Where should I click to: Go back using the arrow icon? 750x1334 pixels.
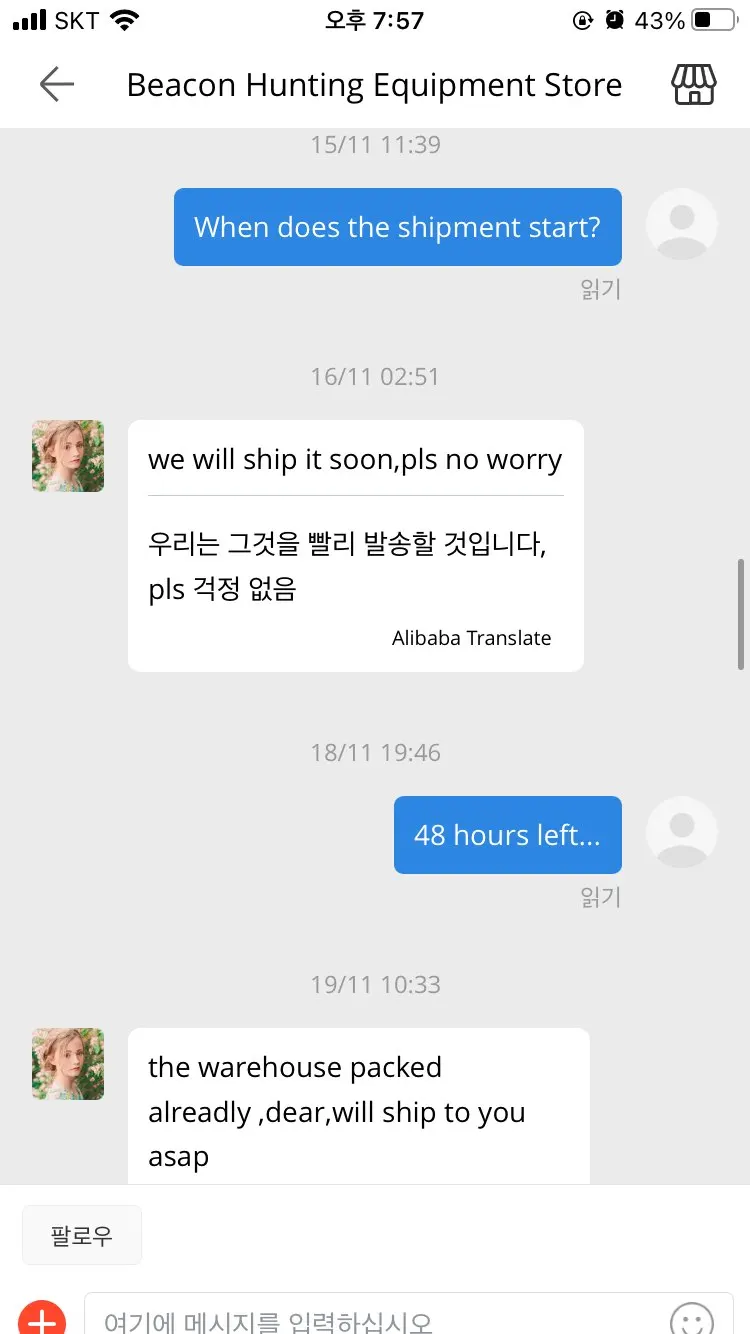[x=57, y=85]
